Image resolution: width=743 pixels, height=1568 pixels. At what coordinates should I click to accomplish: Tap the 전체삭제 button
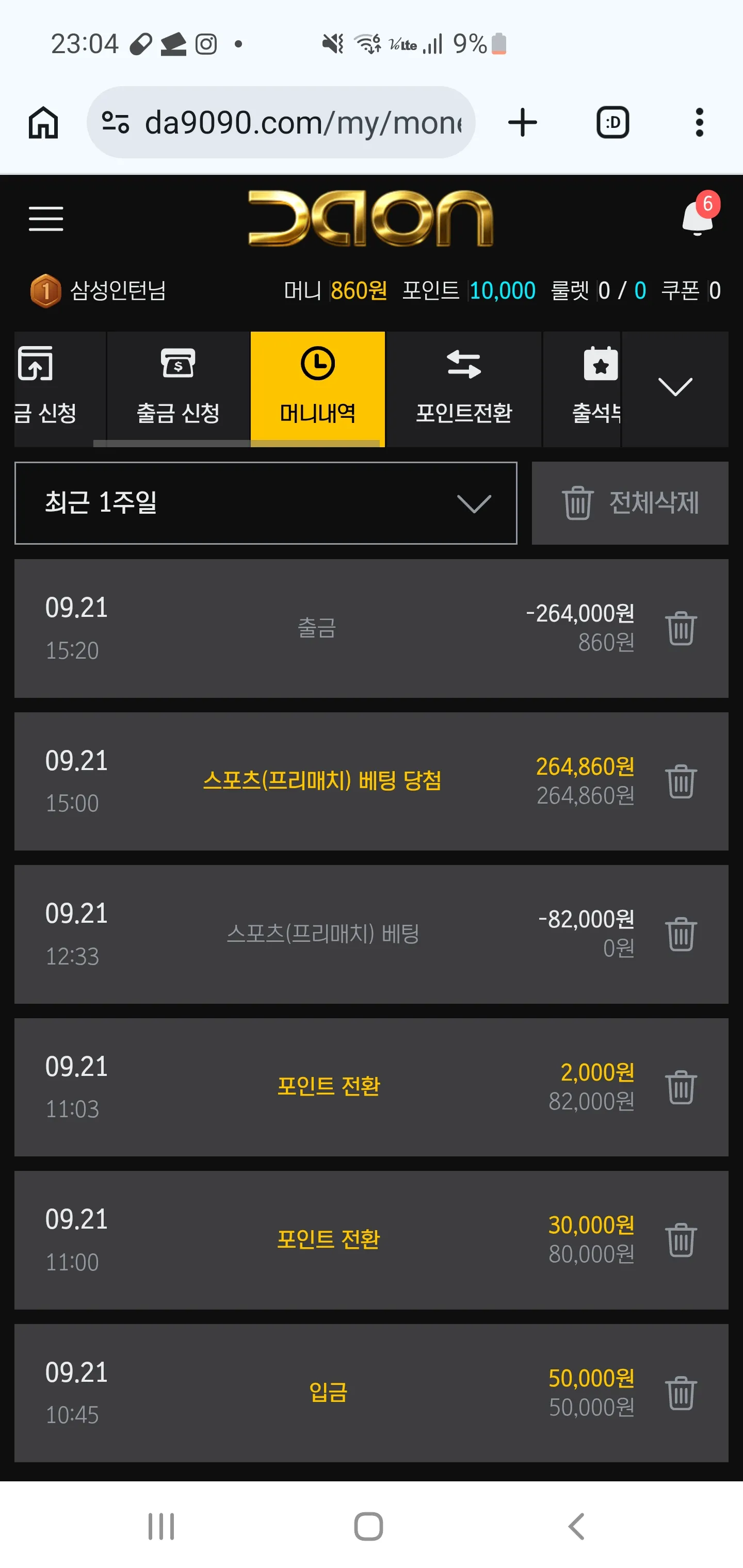pyautogui.click(x=629, y=503)
